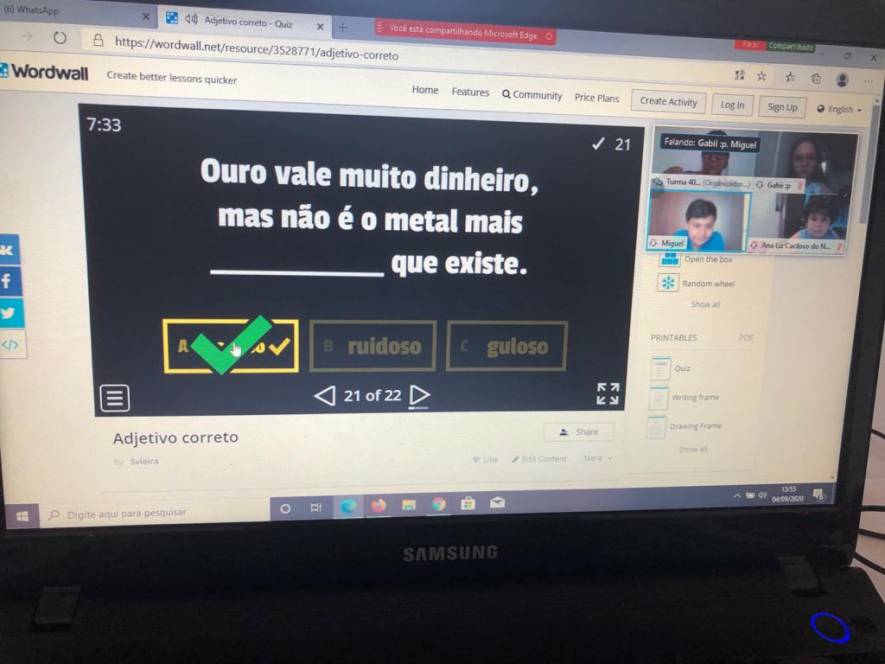This screenshot has width=885, height=664.
Task: Open the Price Plans link
Action: (x=596, y=98)
